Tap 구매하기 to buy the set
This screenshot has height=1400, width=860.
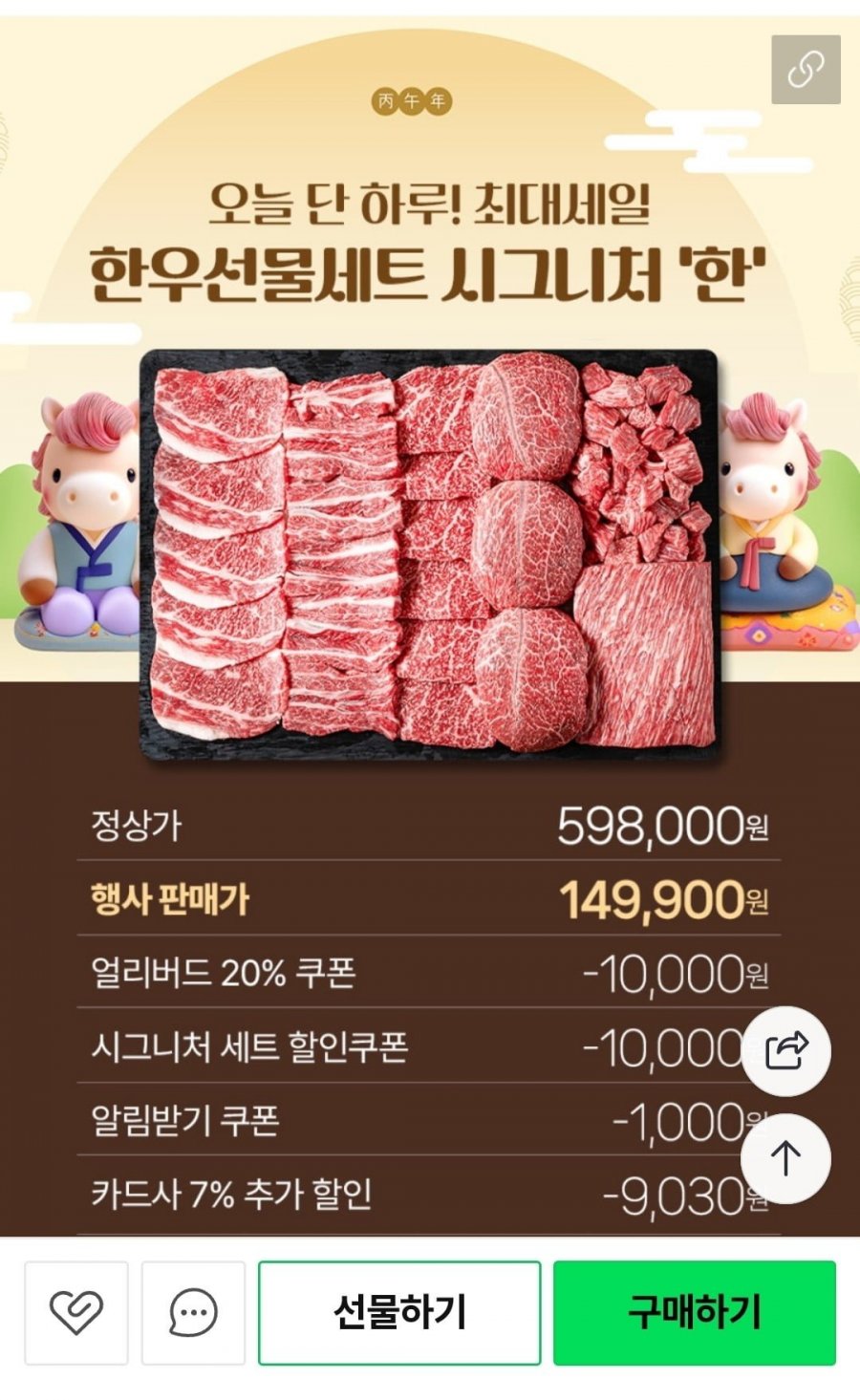click(695, 1312)
